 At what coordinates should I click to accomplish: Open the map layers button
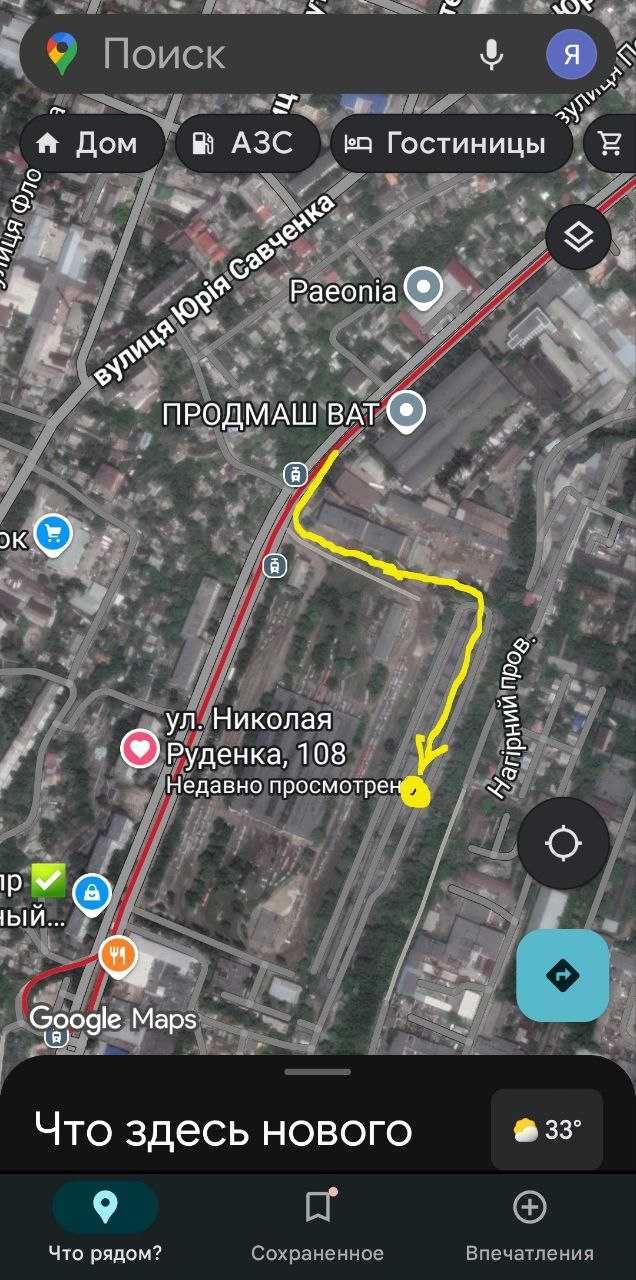point(578,237)
